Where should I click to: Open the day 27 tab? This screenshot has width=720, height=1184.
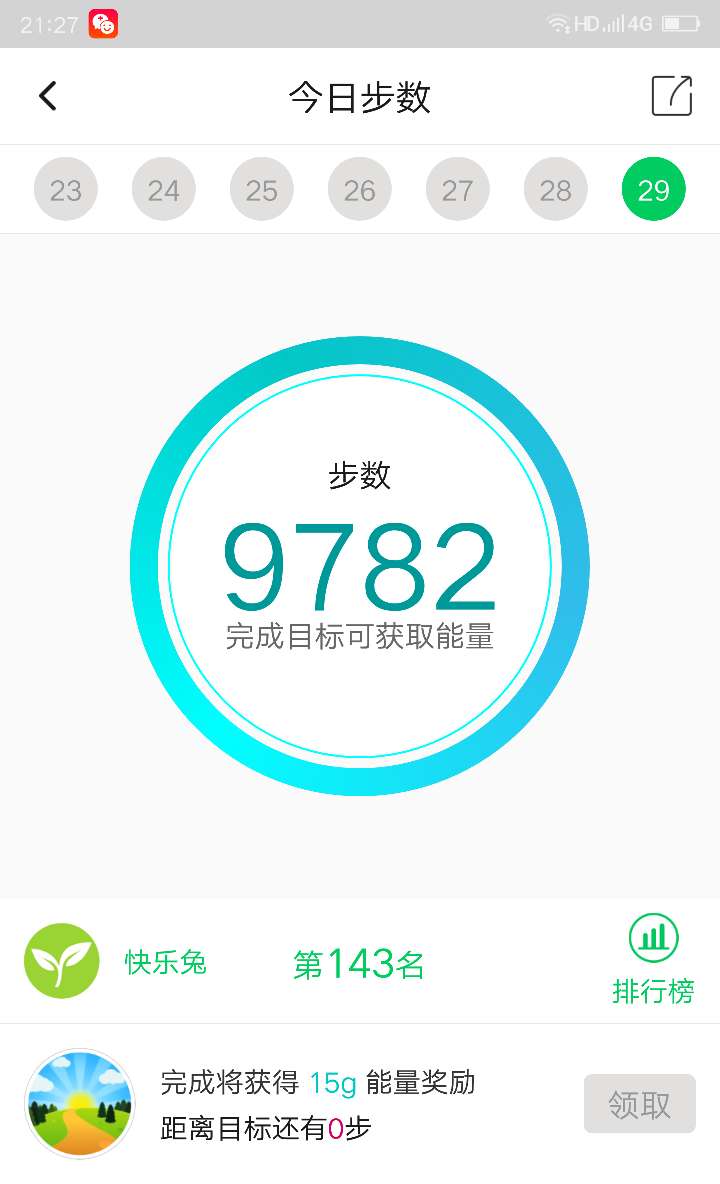[x=457, y=189]
